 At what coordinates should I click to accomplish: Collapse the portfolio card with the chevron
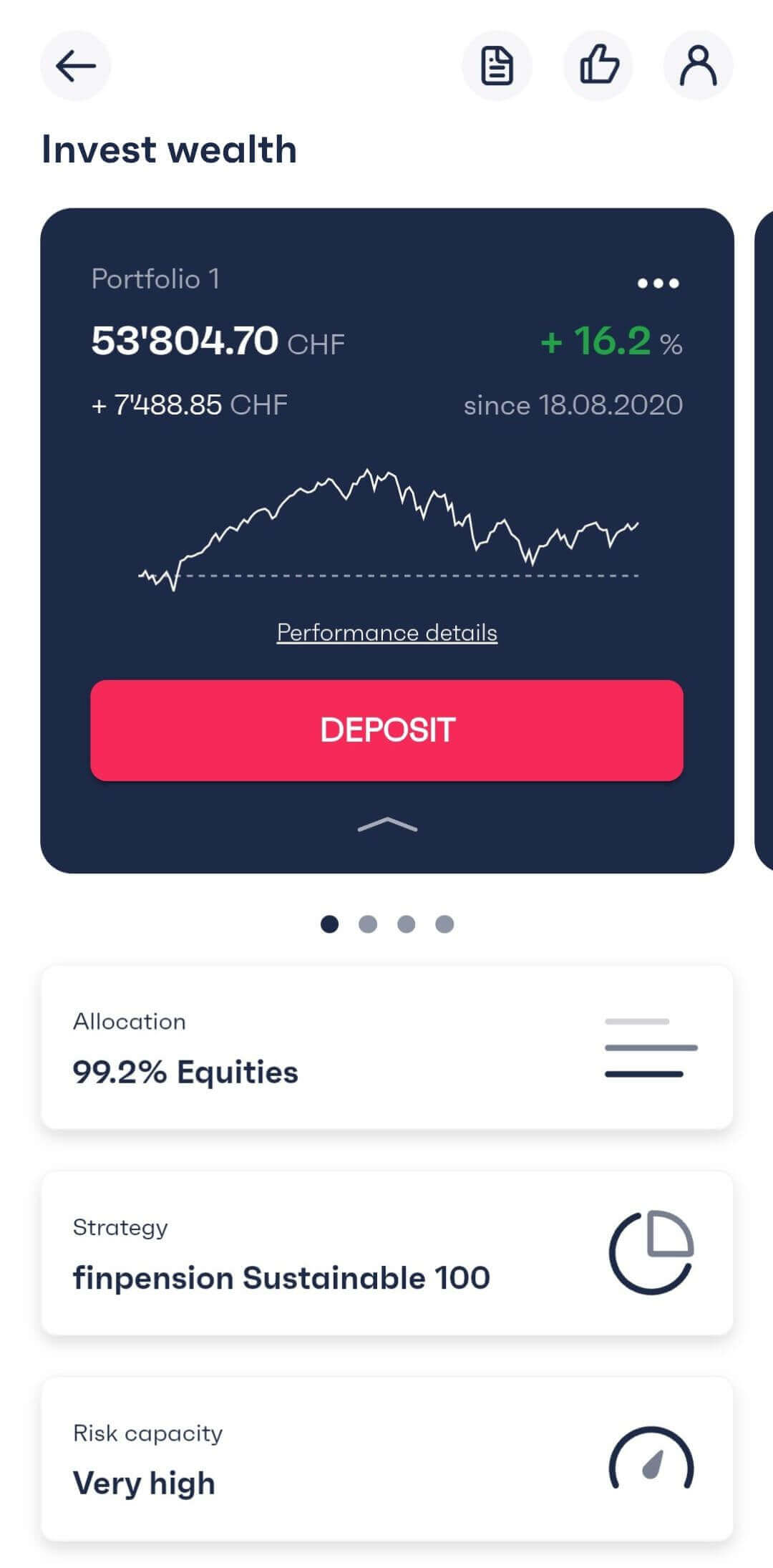387,825
